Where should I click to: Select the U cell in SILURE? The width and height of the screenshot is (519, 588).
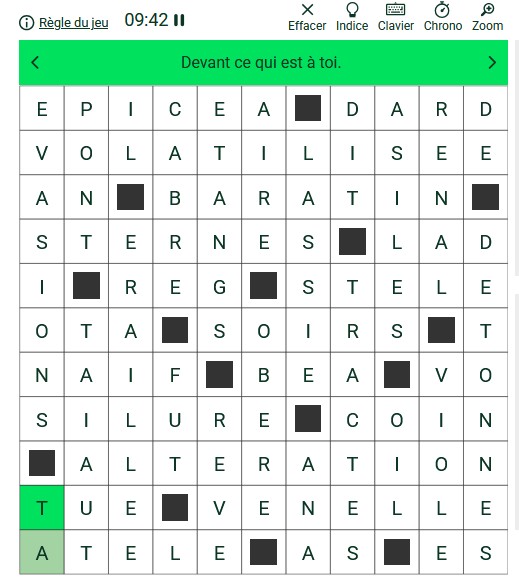pyautogui.click(x=175, y=419)
